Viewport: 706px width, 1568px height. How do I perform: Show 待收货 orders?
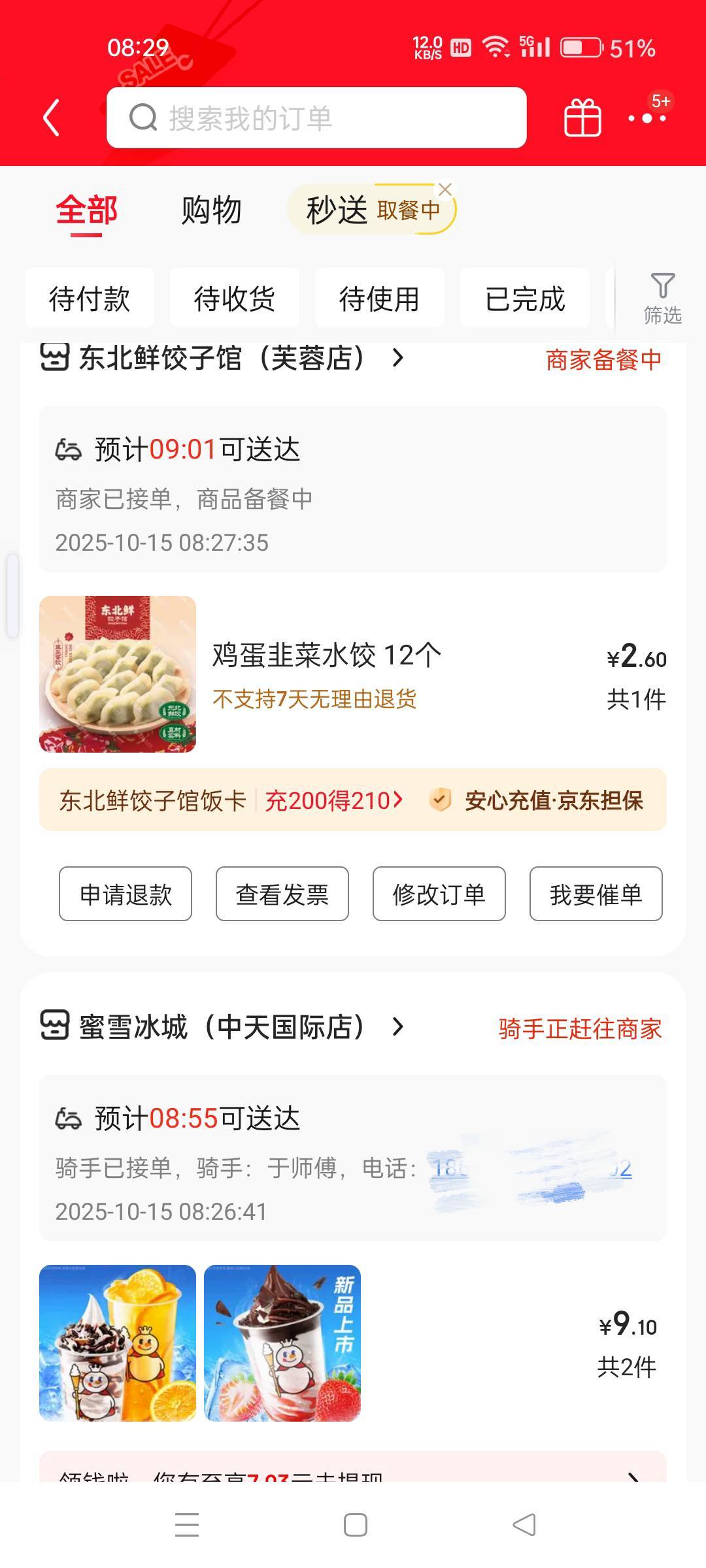click(x=235, y=299)
